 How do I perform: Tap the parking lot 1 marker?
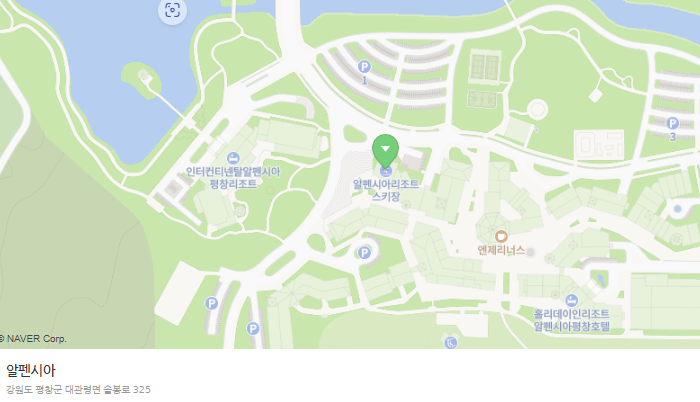tap(364, 67)
